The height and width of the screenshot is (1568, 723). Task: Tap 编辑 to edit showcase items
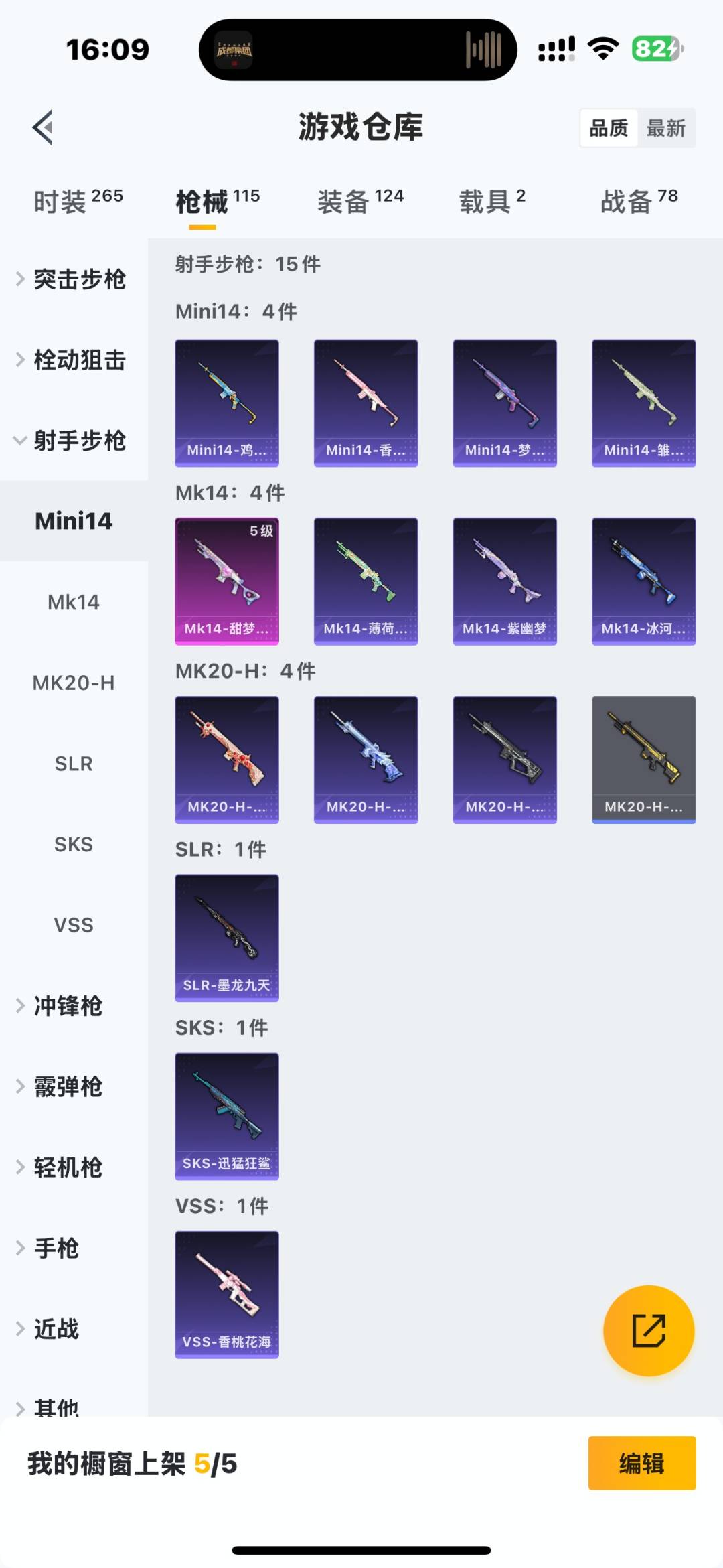tap(641, 1464)
